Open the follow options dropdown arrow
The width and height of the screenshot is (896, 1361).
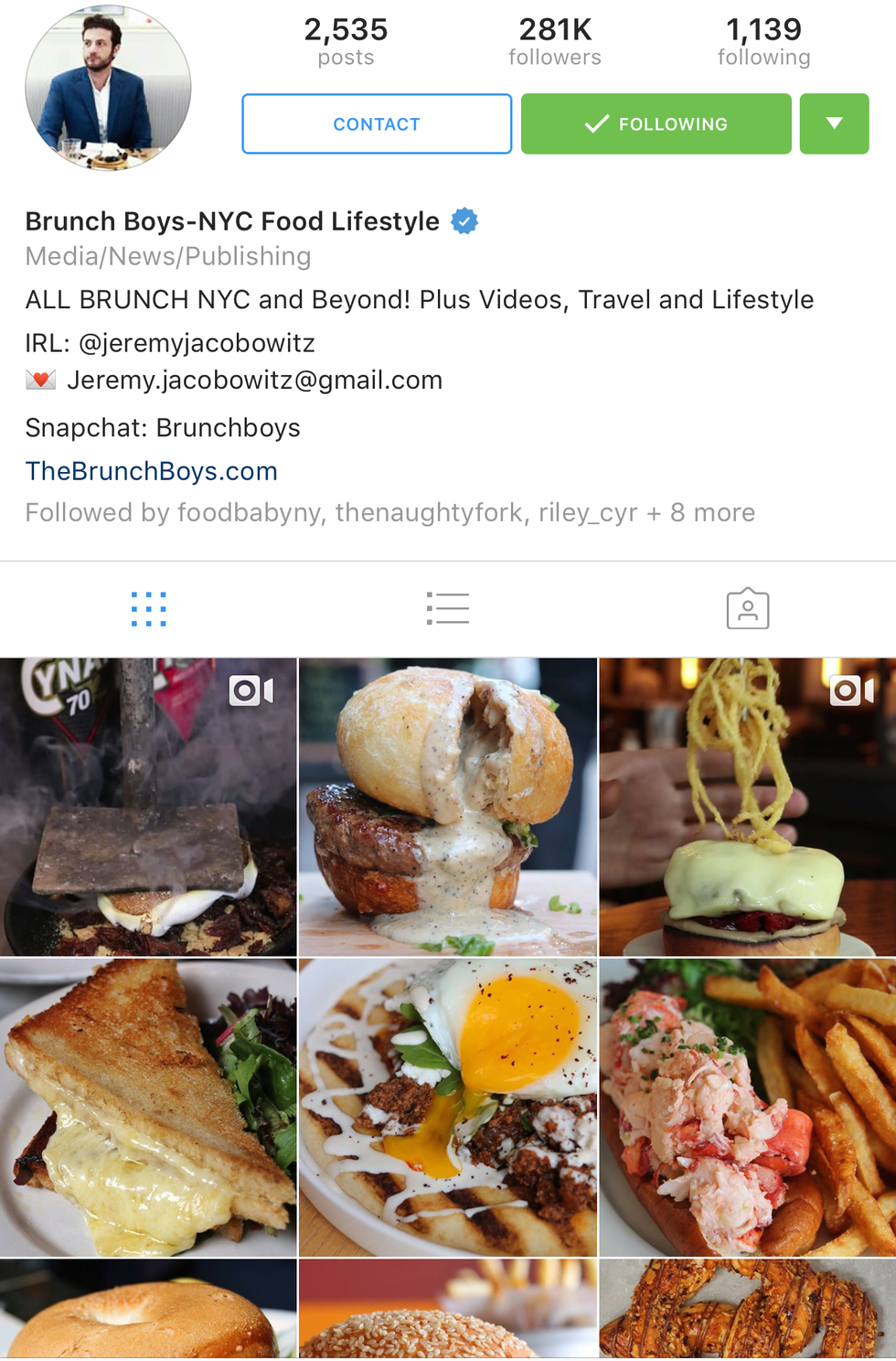tap(834, 123)
